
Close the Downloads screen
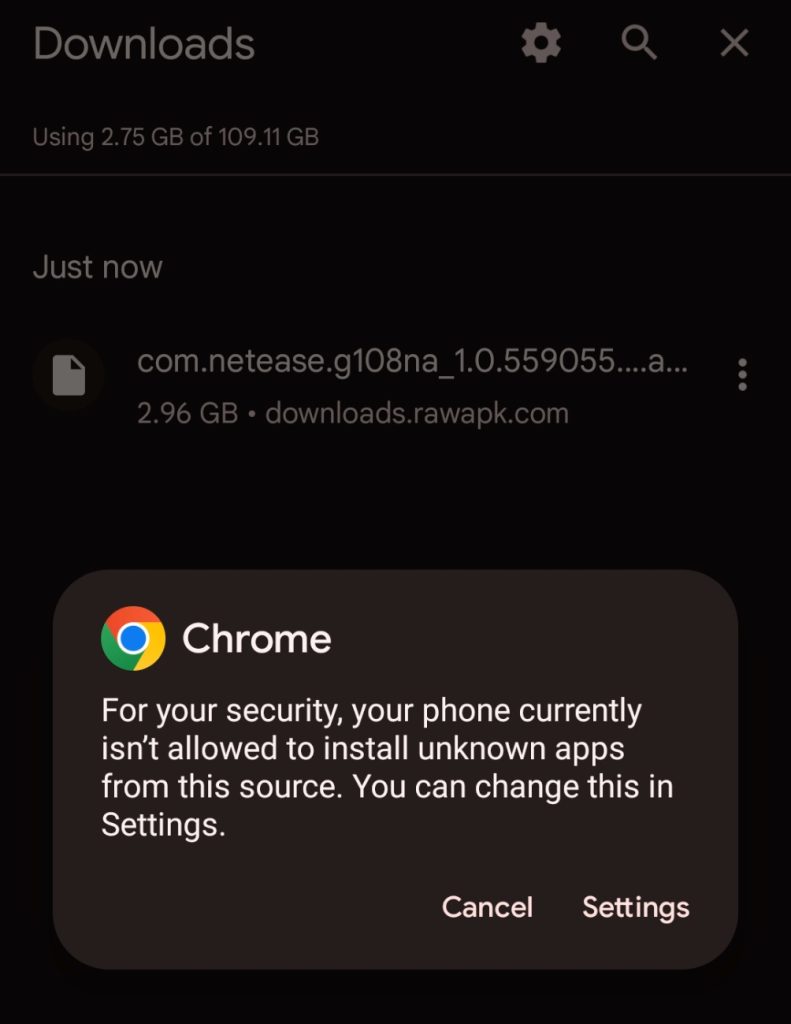[x=734, y=43]
